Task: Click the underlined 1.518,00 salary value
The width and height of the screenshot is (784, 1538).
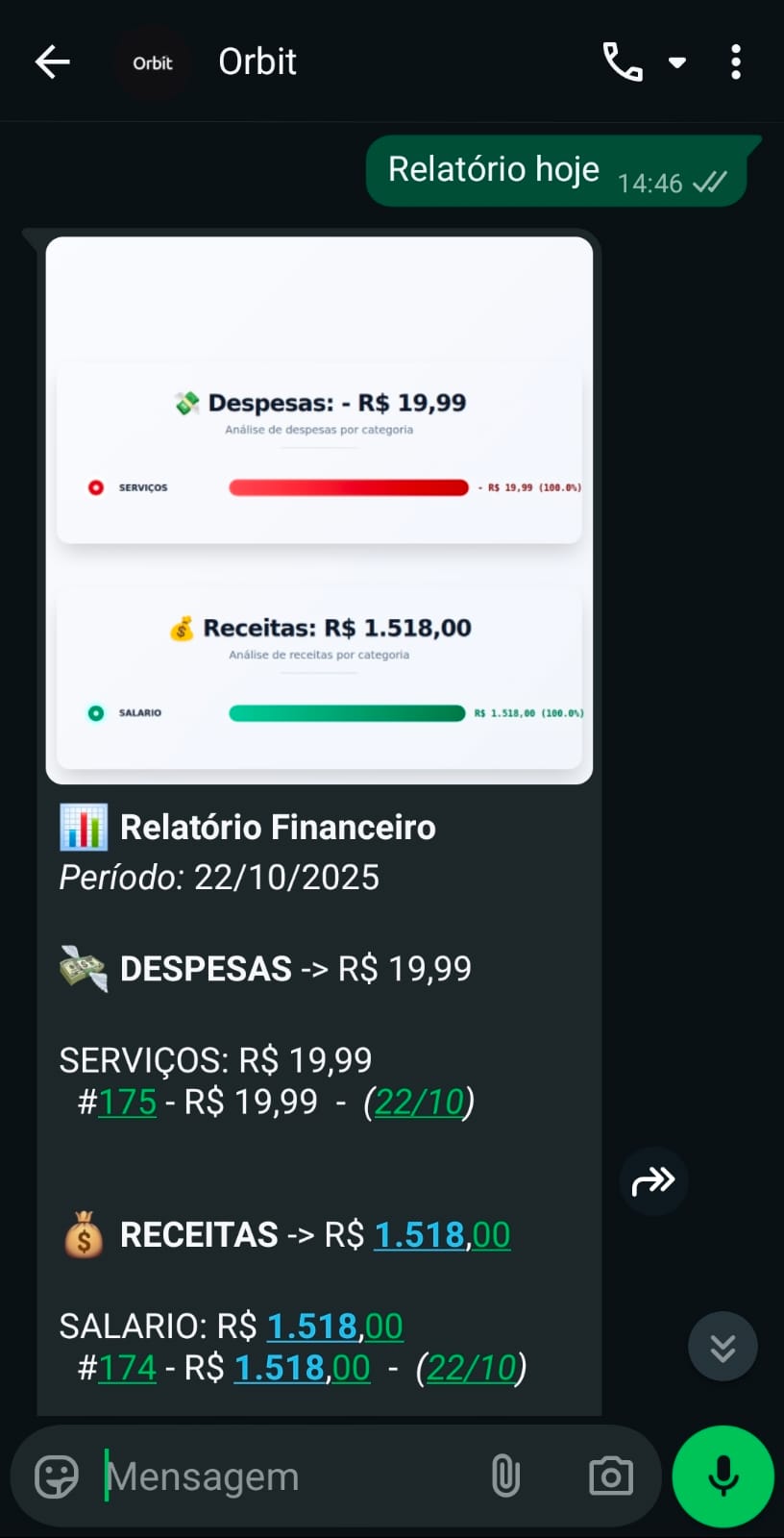Action: point(333,1326)
